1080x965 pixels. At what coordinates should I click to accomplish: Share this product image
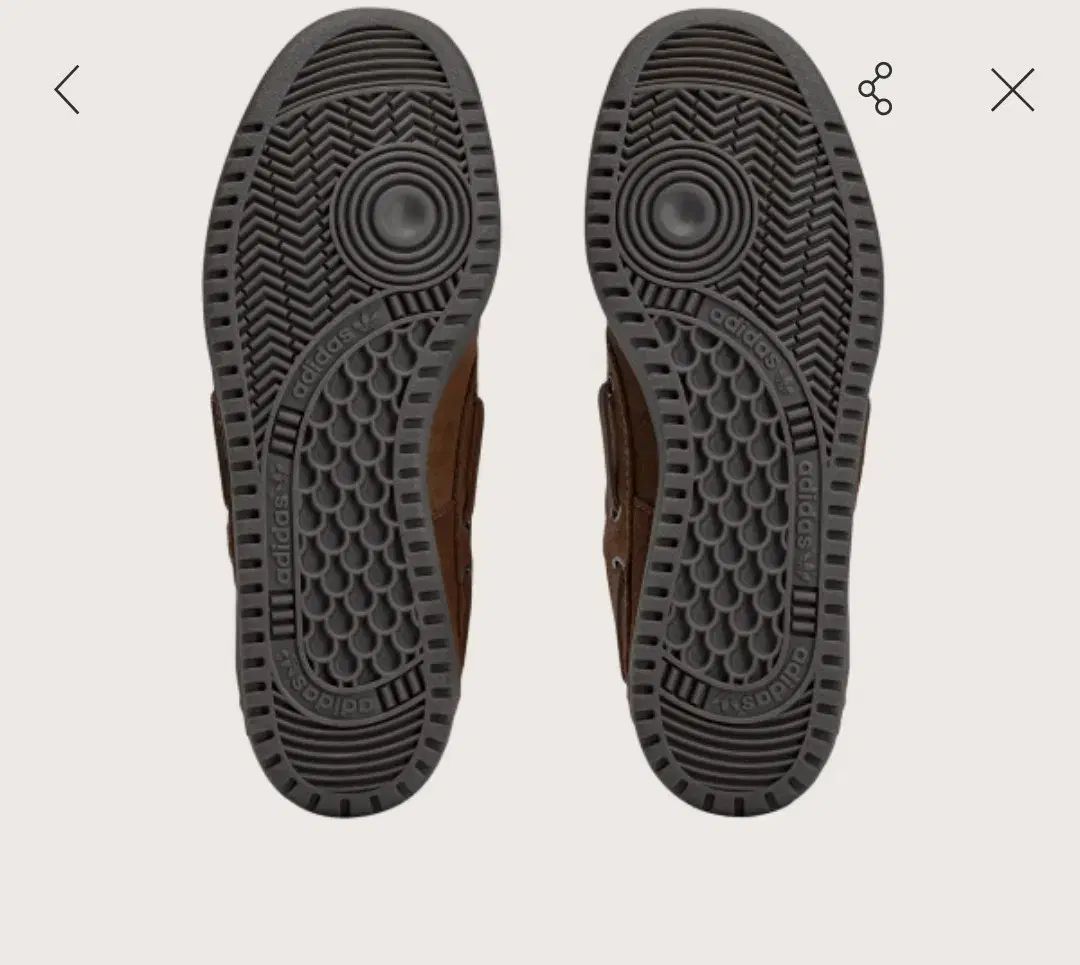[875, 89]
